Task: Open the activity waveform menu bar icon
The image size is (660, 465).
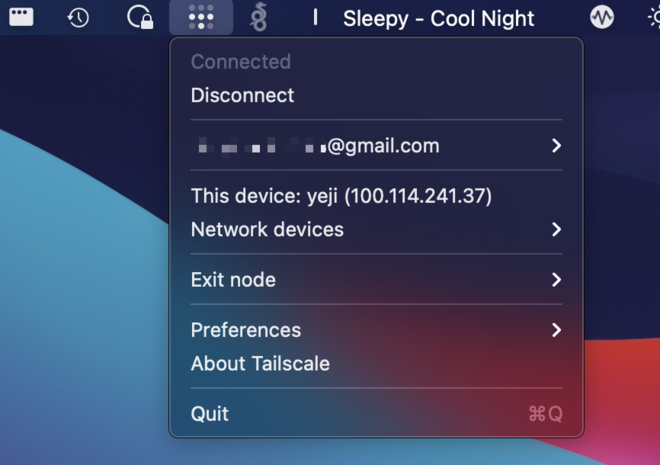Action: [602, 17]
